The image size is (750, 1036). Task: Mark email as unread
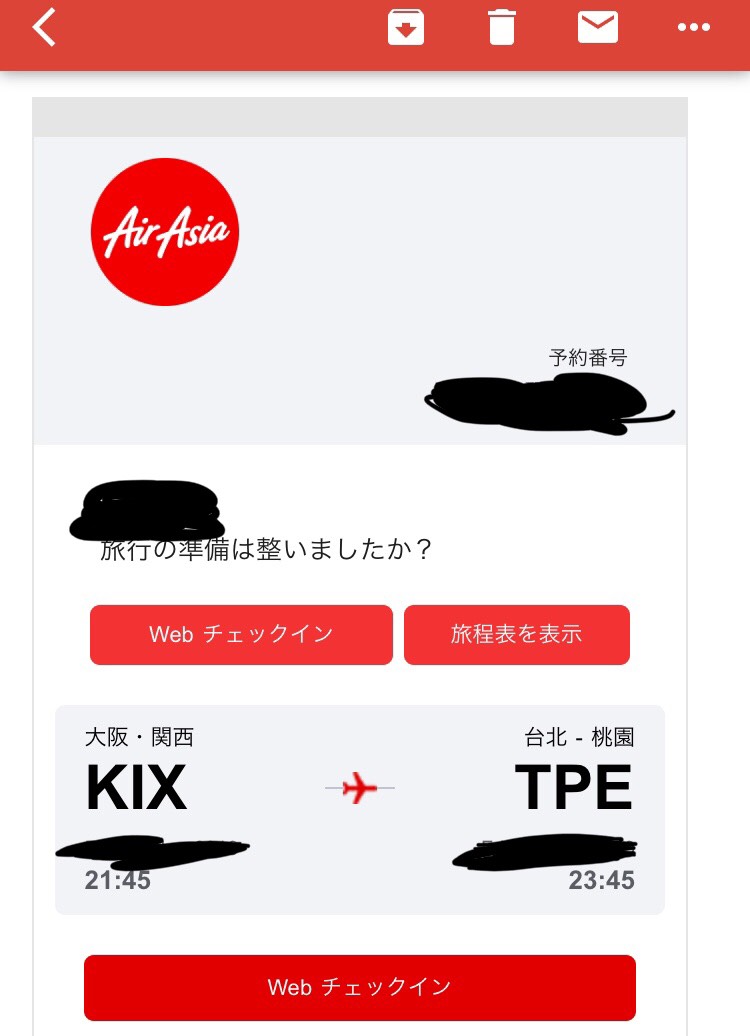(x=598, y=28)
